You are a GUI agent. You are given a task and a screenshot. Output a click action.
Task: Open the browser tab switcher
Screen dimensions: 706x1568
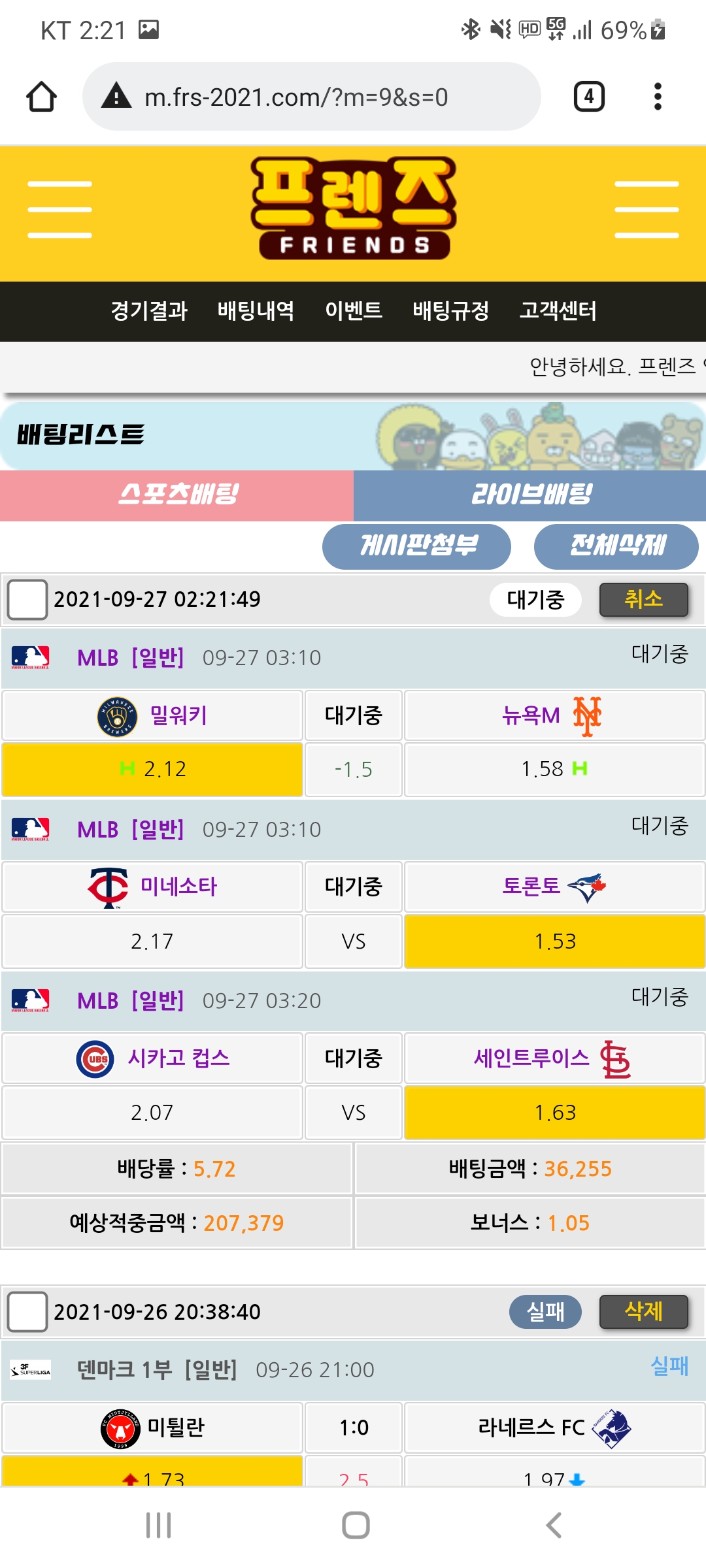coord(588,97)
